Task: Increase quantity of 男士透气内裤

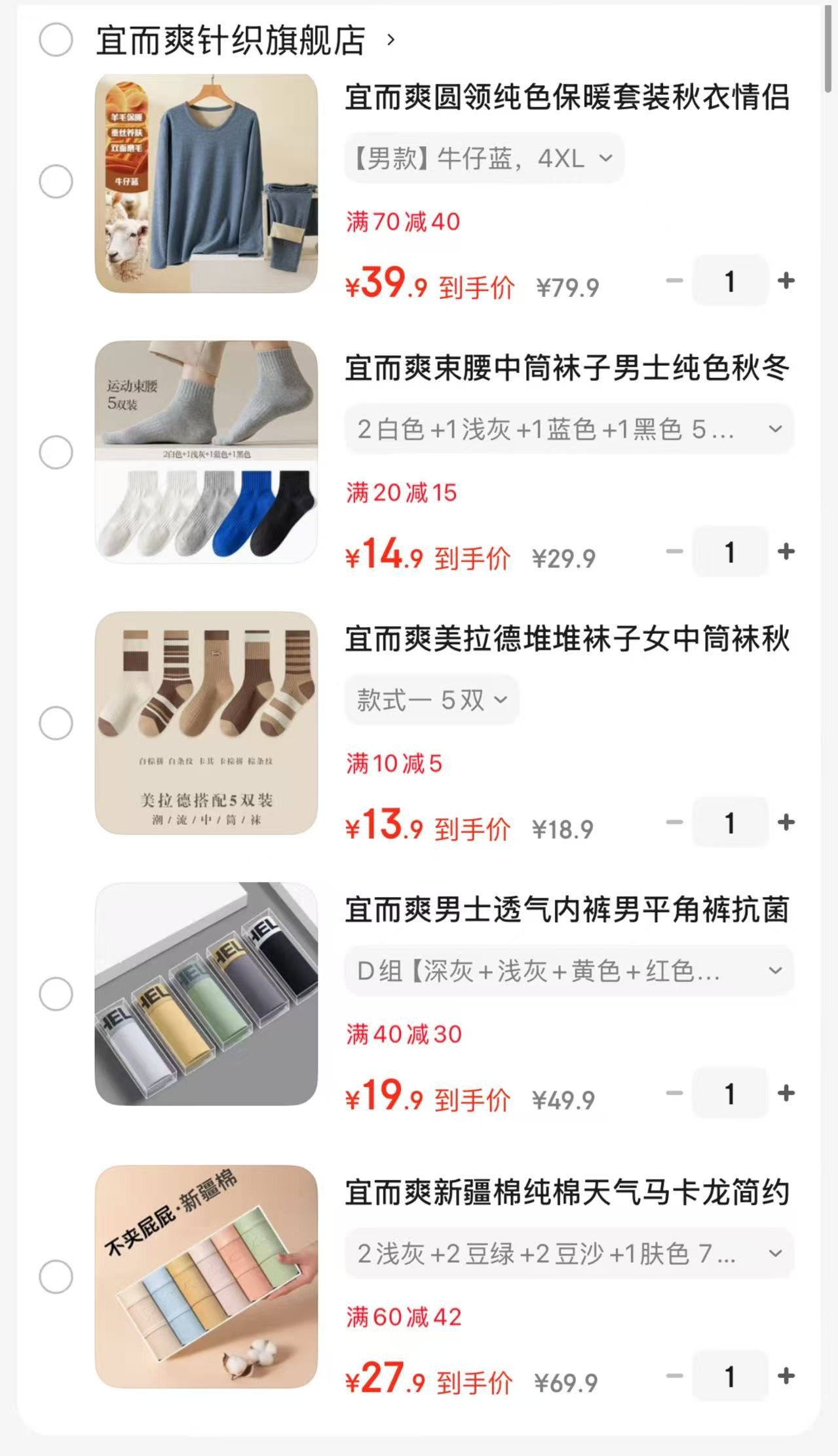Action: [786, 1093]
